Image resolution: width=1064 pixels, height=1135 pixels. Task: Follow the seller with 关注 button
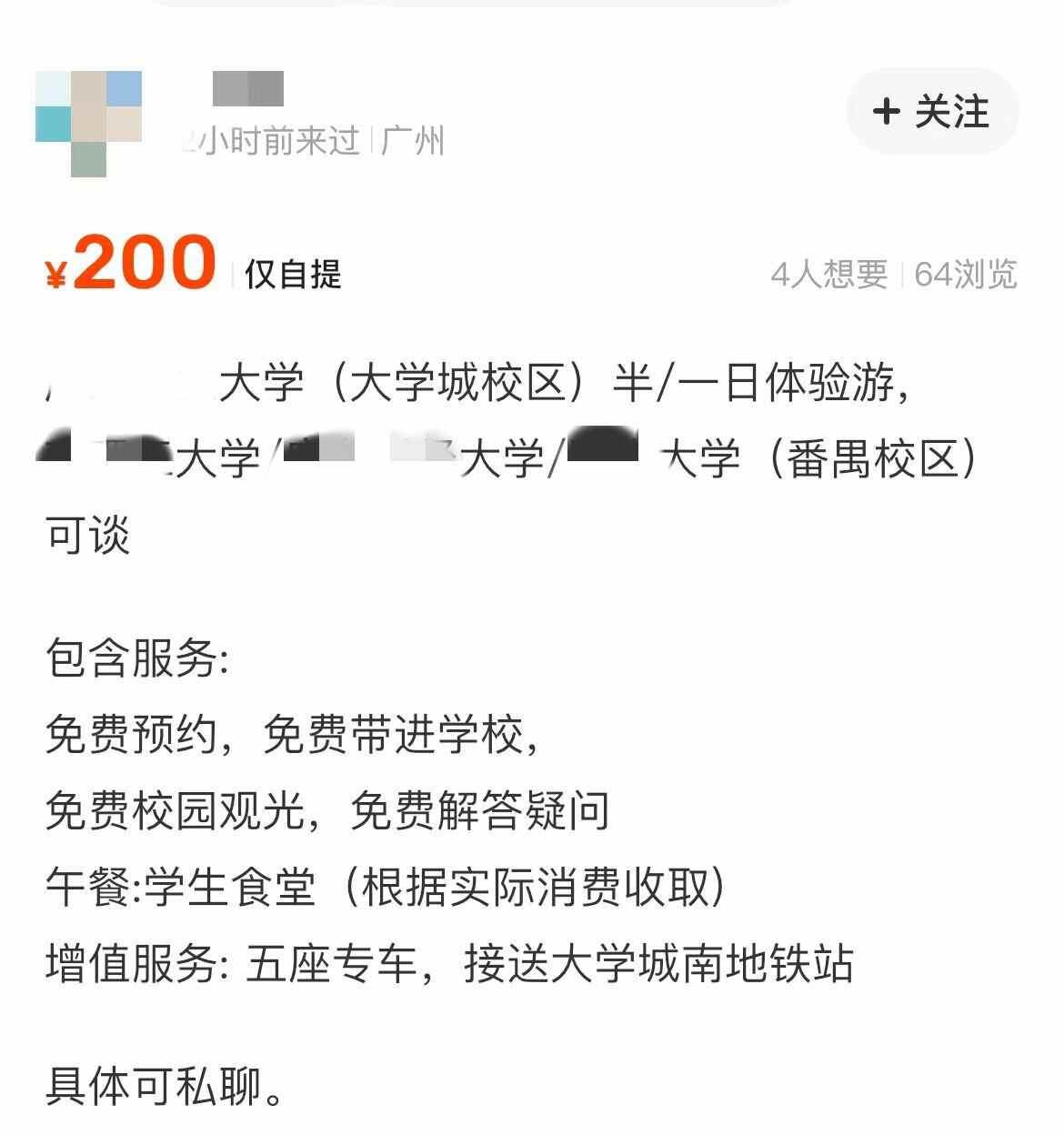931,112
